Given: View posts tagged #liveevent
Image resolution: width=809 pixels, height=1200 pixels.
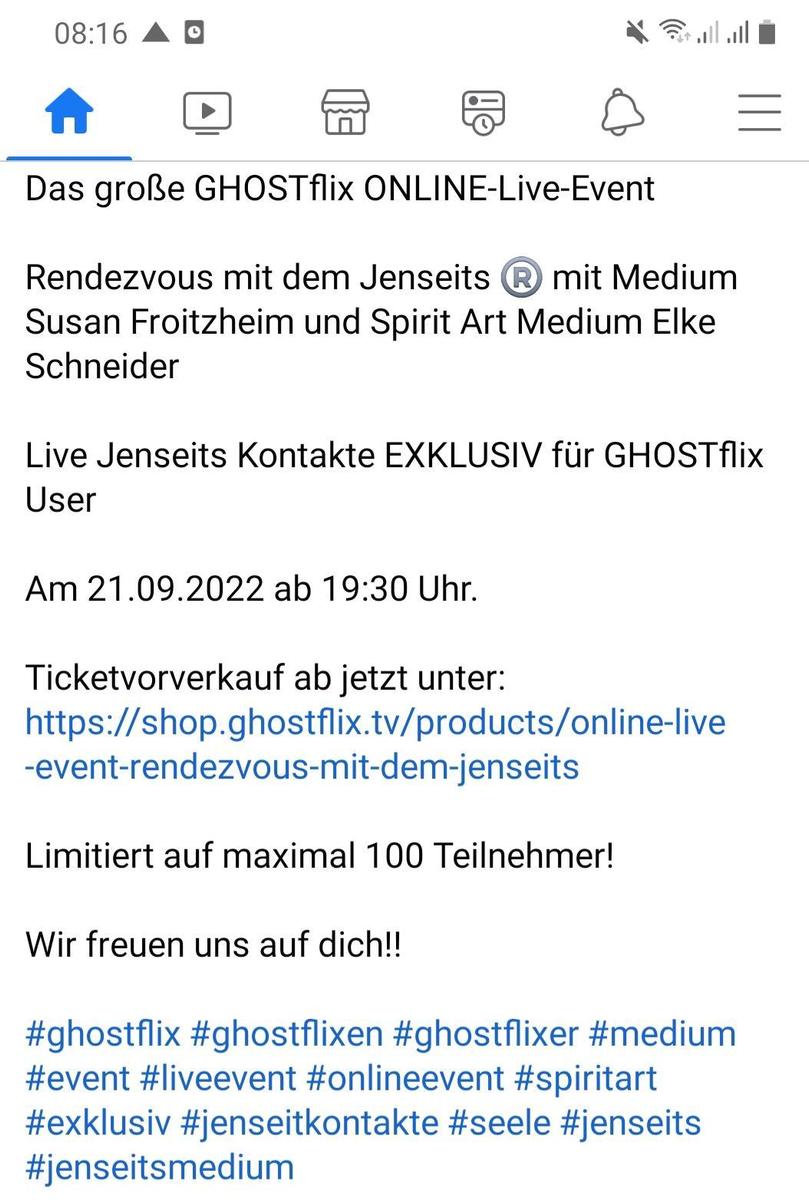Looking at the screenshot, I should point(218,1078).
